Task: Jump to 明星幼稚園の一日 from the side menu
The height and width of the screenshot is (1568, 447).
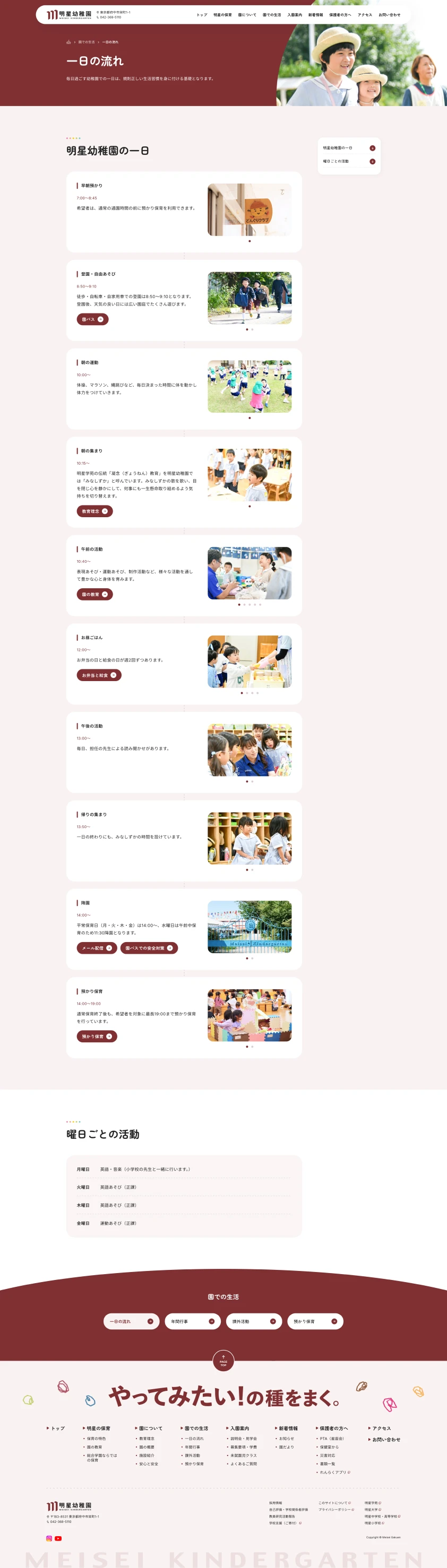Action: tap(349, 148)
